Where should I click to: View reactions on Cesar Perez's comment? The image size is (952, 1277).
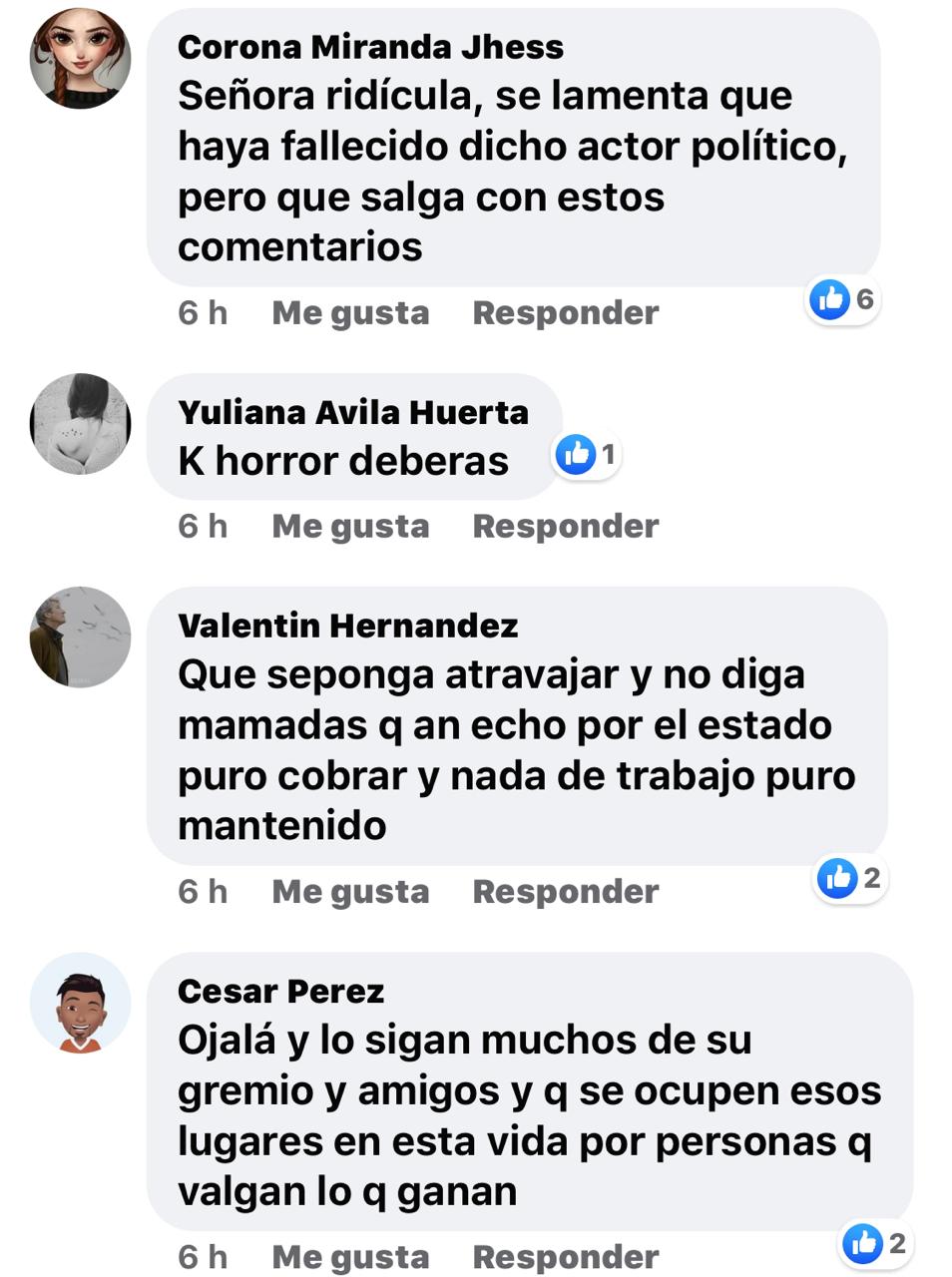coord(875,1243)
